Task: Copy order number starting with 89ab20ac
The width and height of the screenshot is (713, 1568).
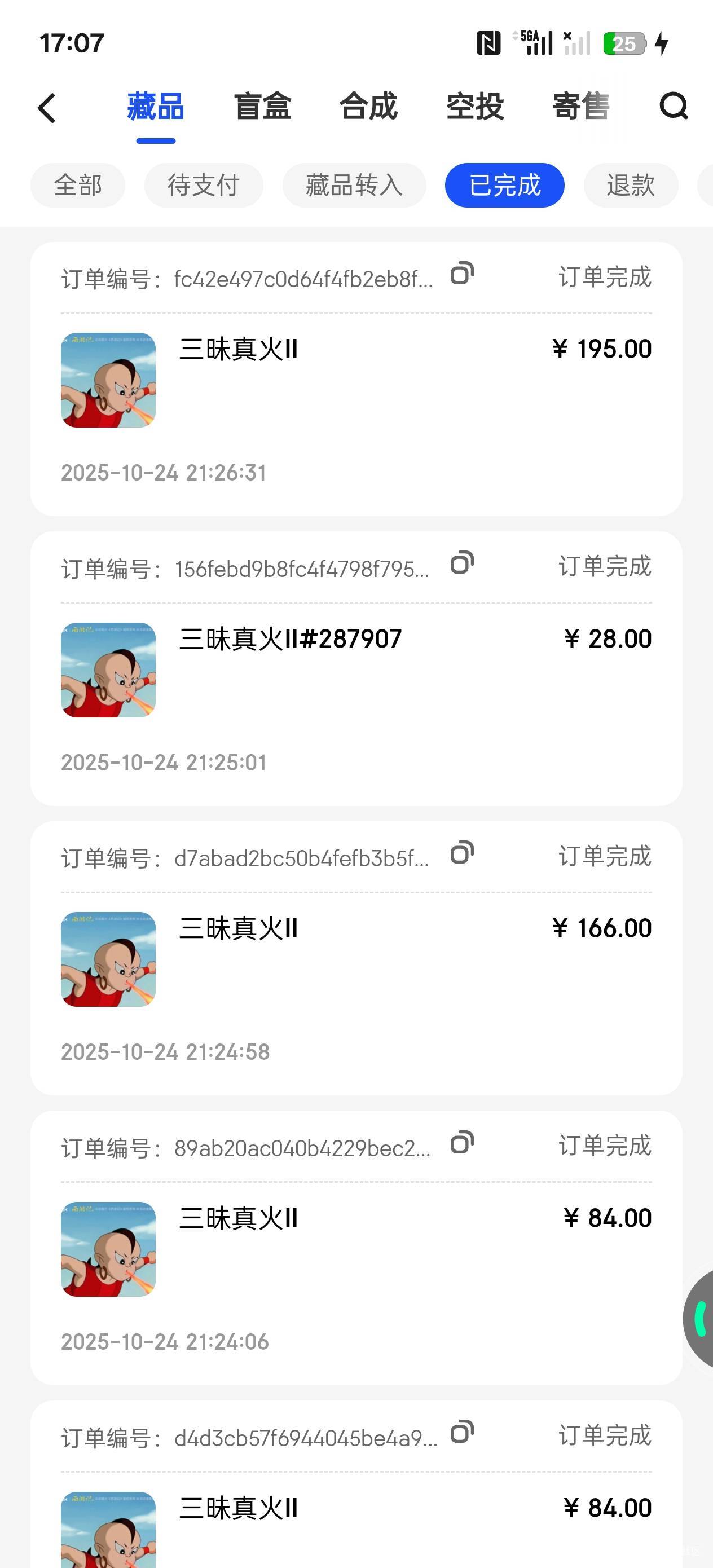Action: click(x=461, y=1143)
